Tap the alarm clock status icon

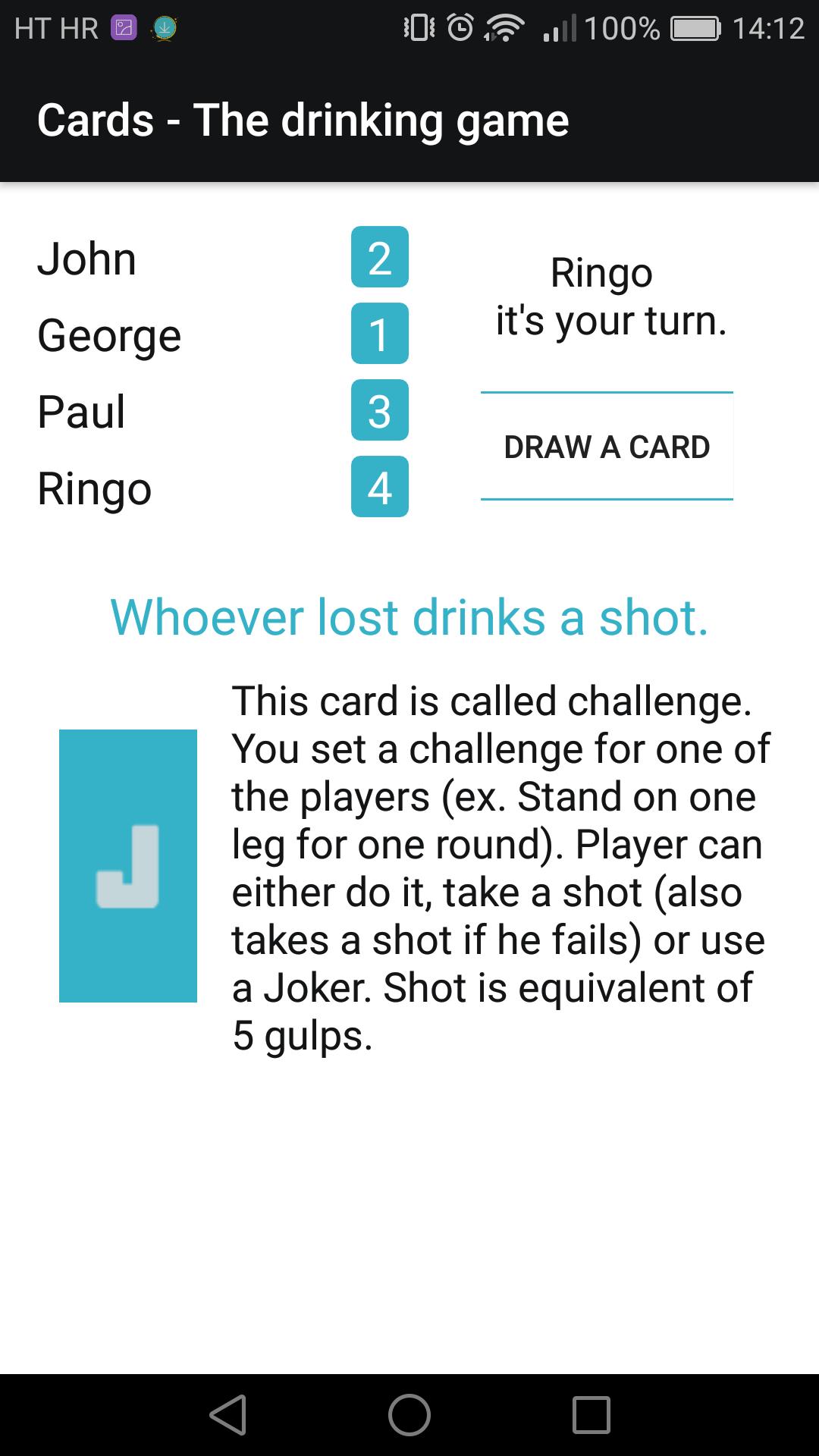(x=460, y=27)
